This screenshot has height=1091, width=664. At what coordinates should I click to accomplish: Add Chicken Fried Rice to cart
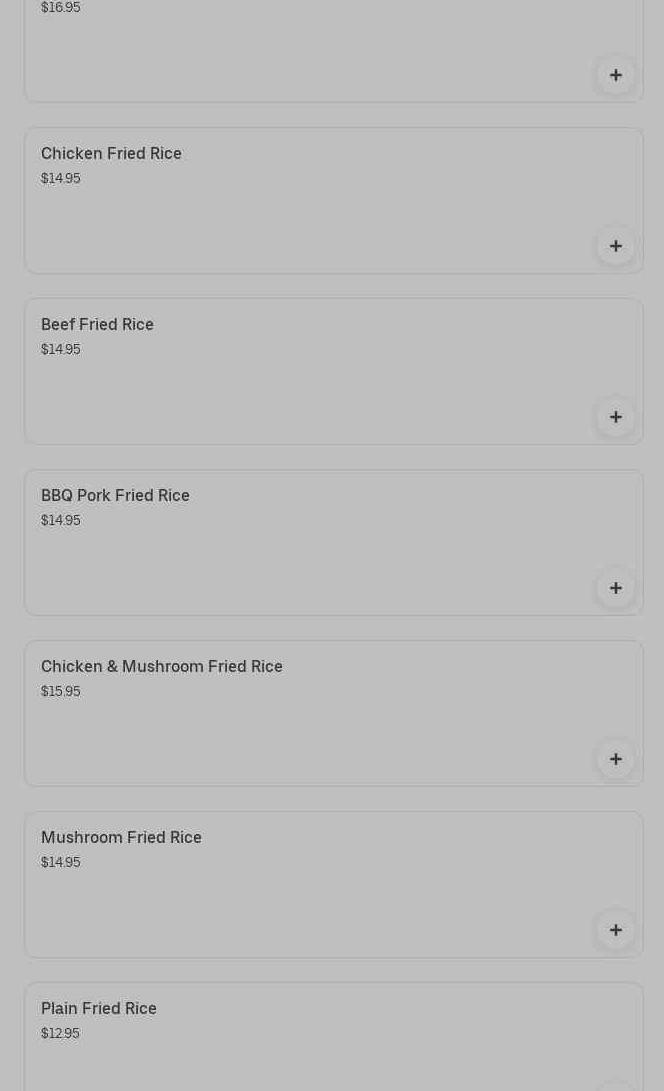tap(615, 246)
